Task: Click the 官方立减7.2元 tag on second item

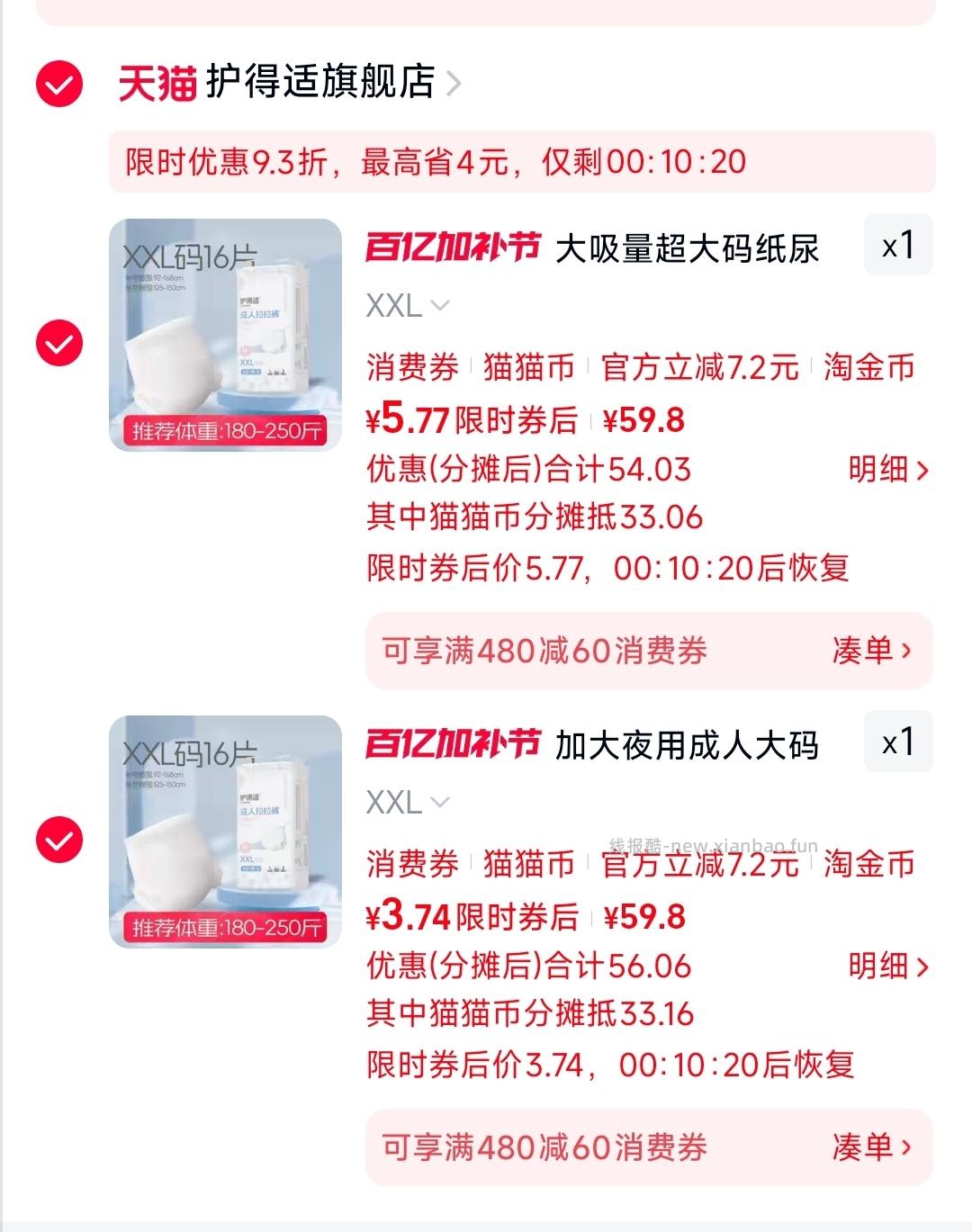Action: [697, 864]
